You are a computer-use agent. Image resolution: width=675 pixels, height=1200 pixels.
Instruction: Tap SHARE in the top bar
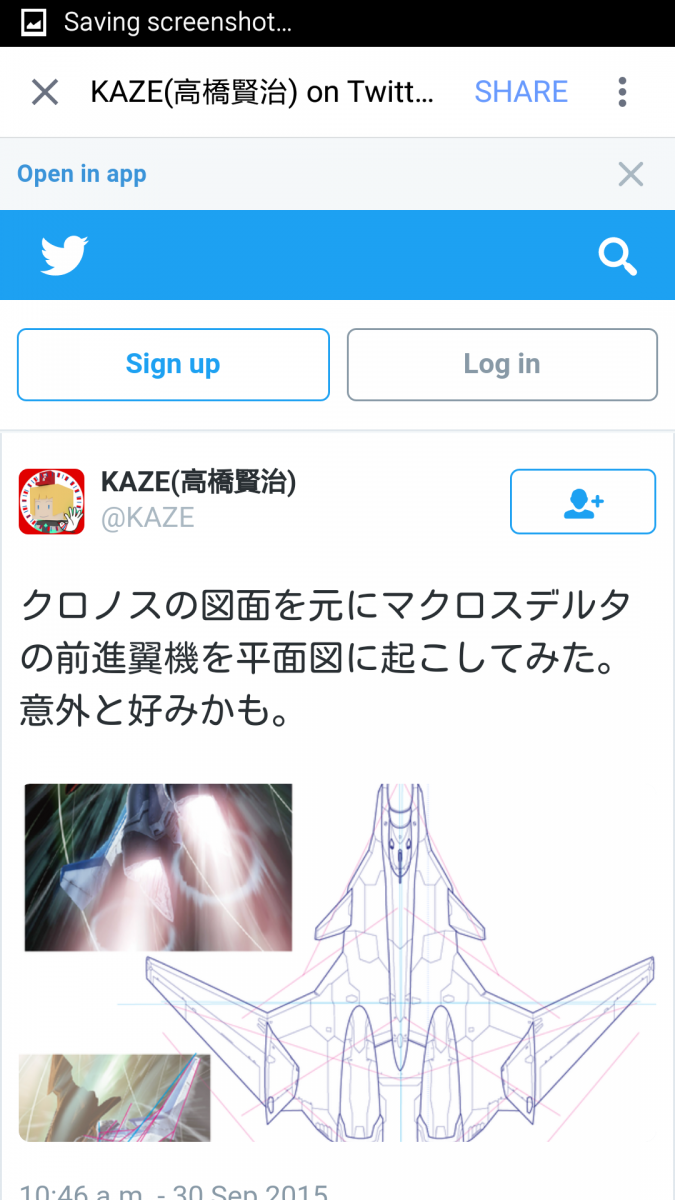521,92
